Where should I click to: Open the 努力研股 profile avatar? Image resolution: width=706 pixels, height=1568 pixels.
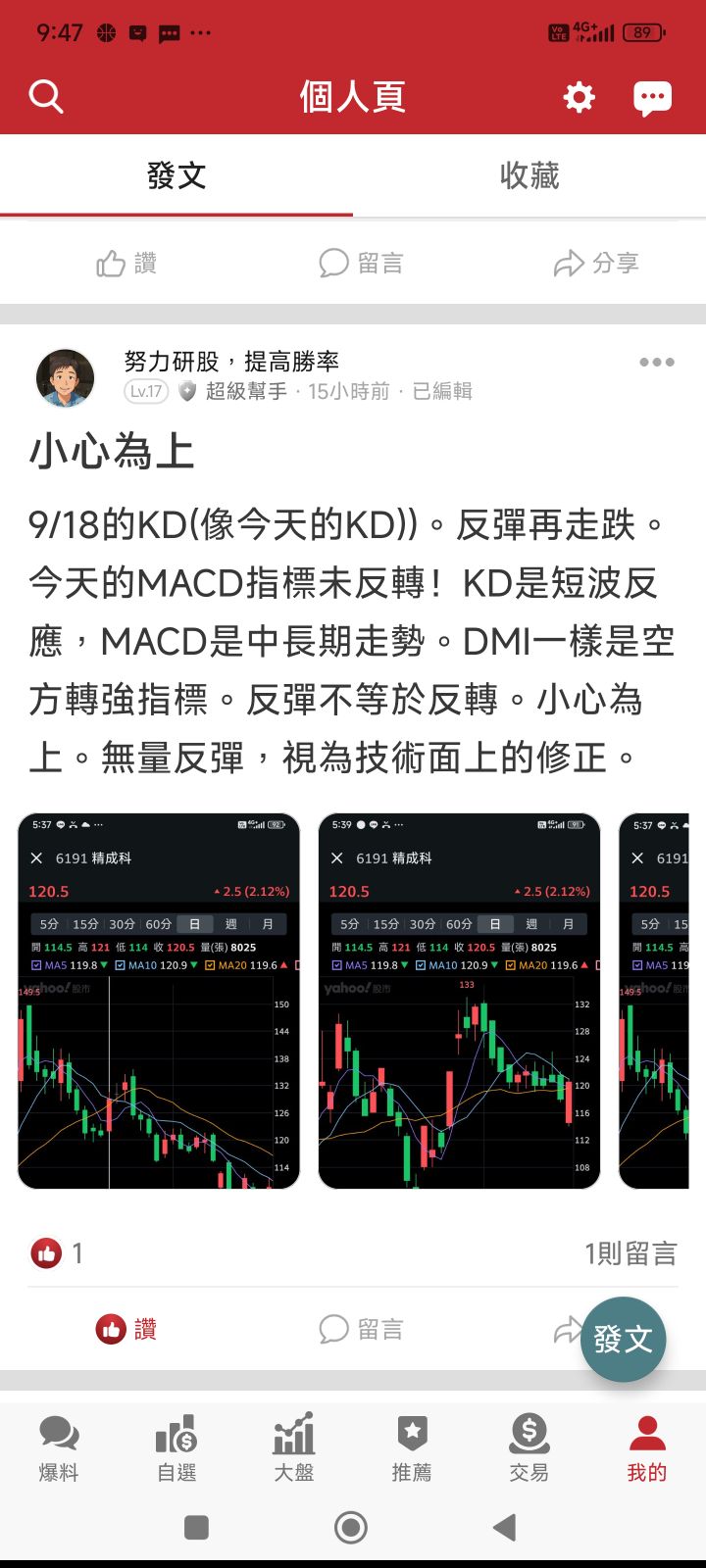click(x=66, y=377)
